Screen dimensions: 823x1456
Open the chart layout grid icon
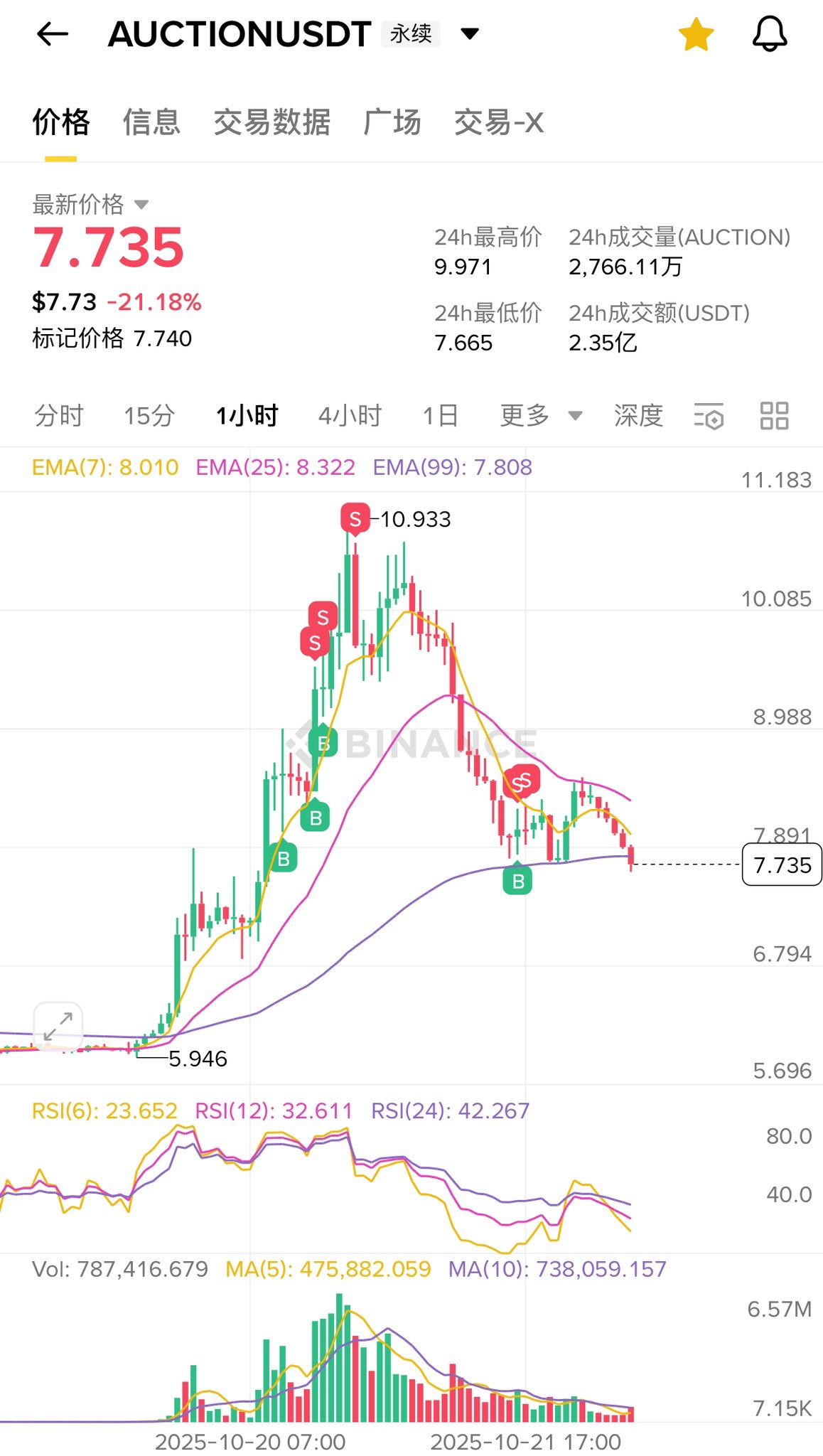[x=774, y=416]
